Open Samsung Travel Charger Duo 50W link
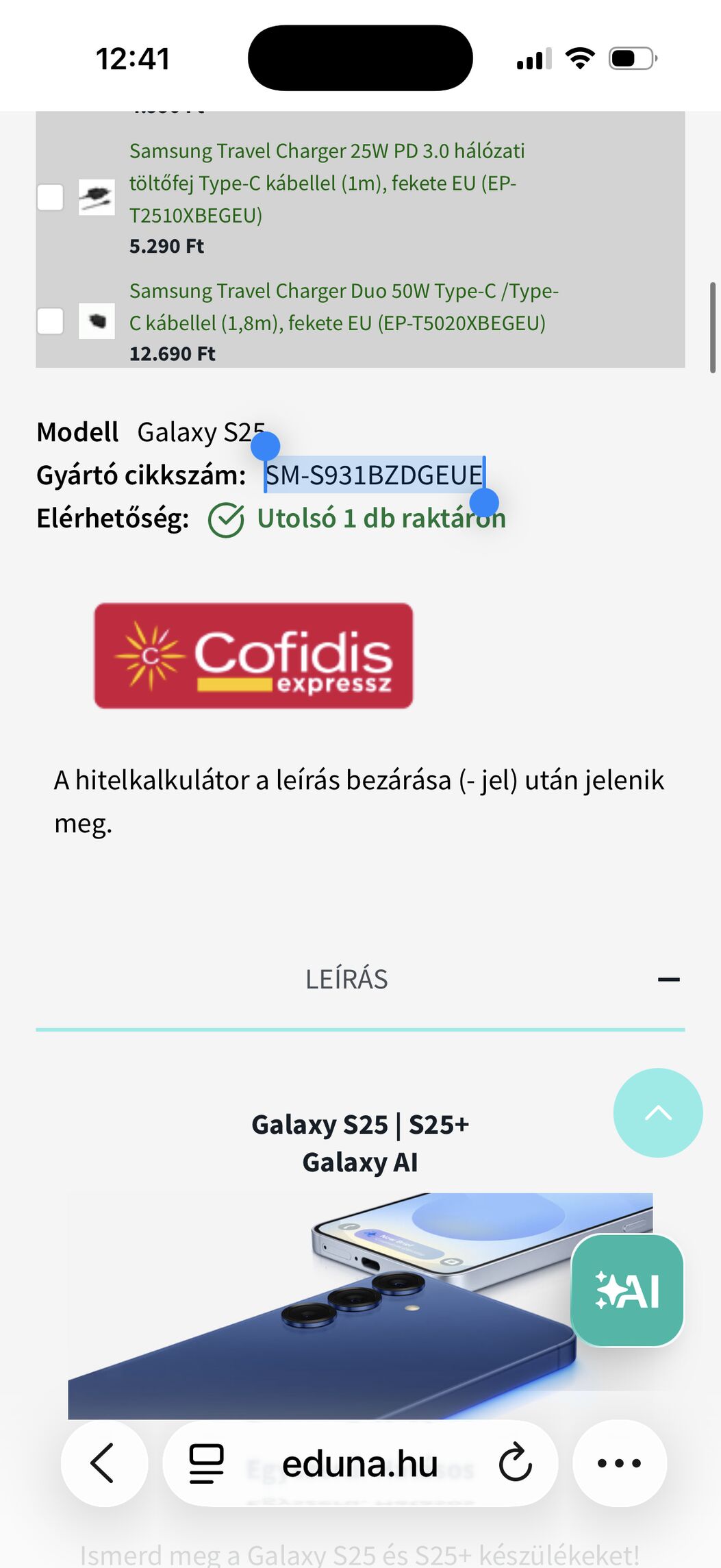721x1568 pixels. [343, 306]
